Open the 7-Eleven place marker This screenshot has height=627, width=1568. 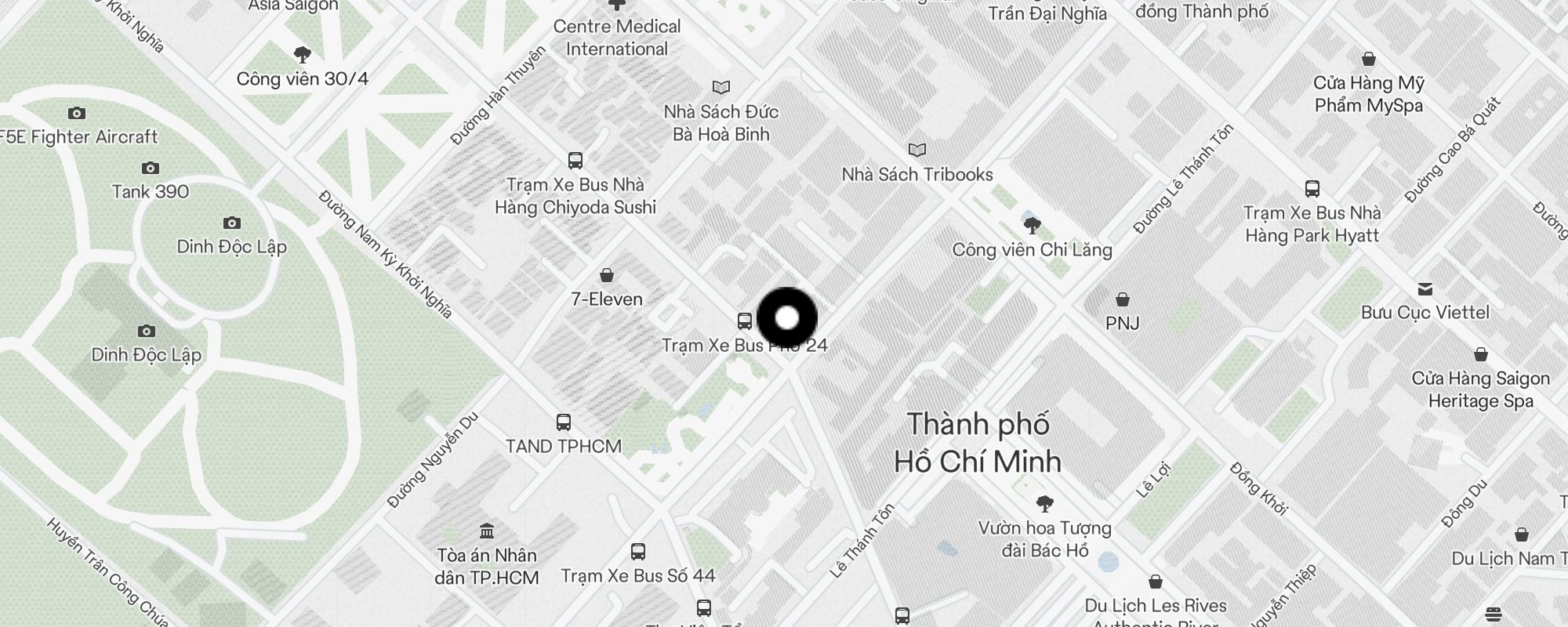click(x=606, y=276)
